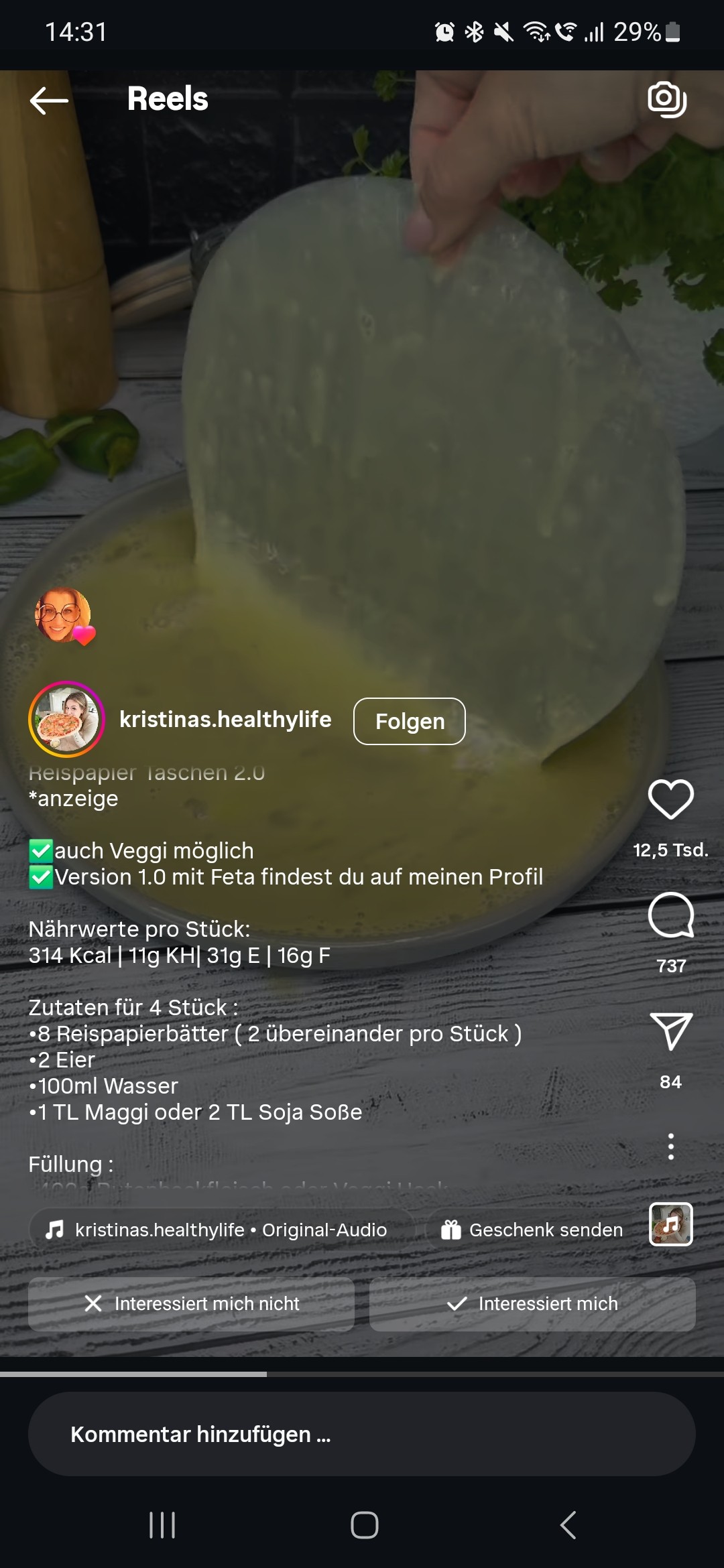Open kristinas.healthylife profile picture
This screenshot has height=1568, width=724.
click(66, 720)
